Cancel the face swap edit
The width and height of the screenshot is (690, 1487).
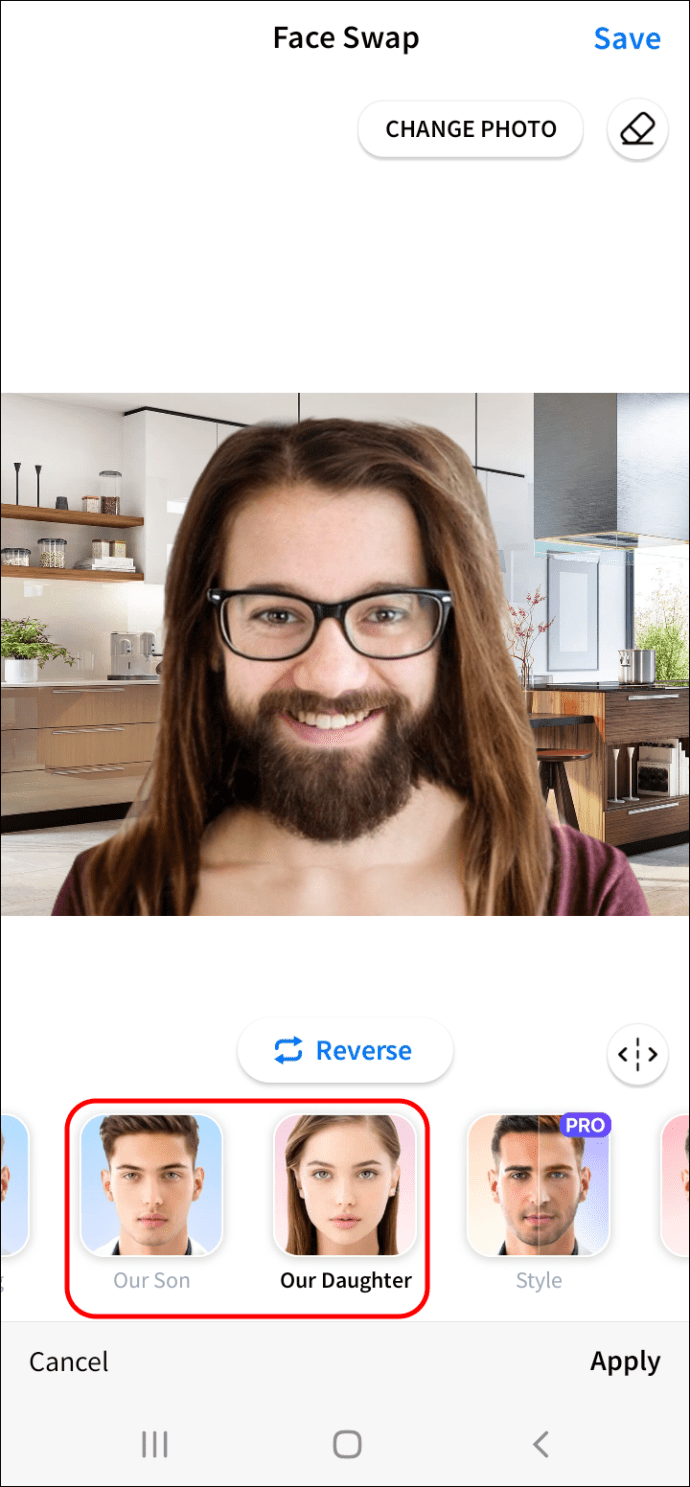pos(69,1361)
